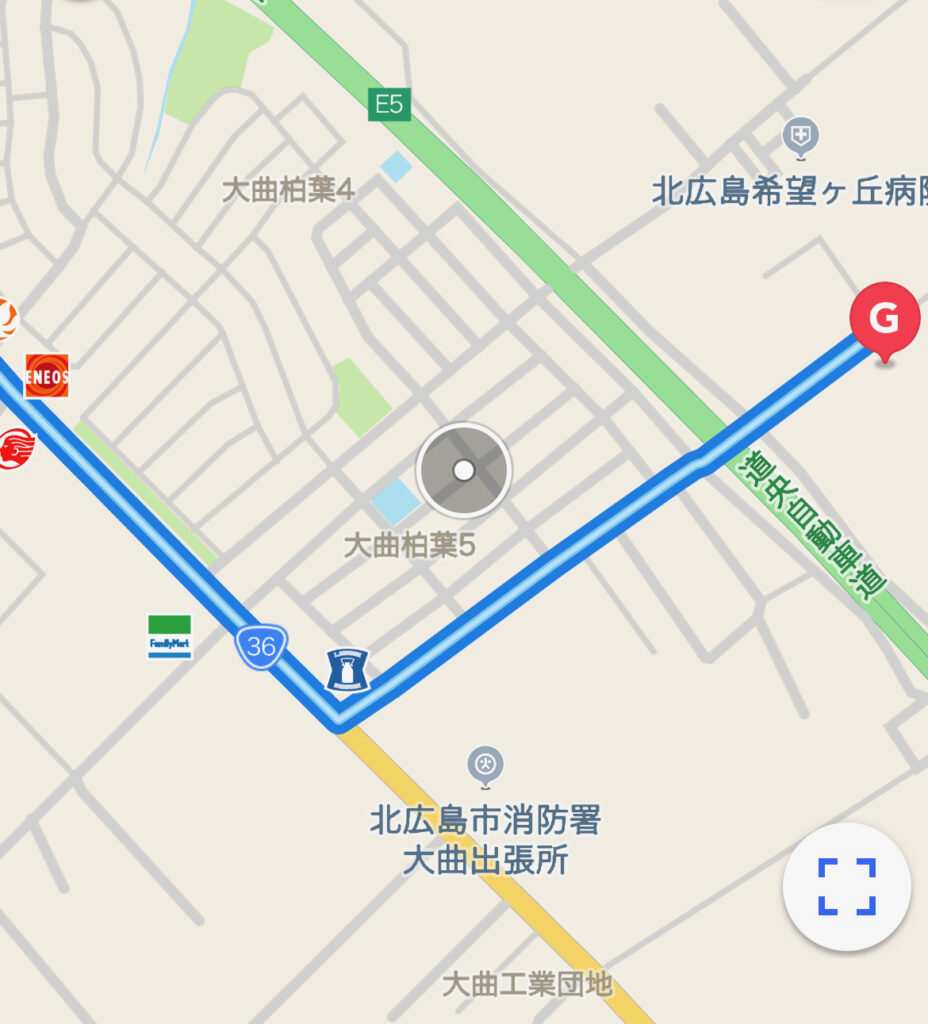Tap the red lion logo store marker
The height and width of the screenshot is (1024, 928).
(16, 448)
